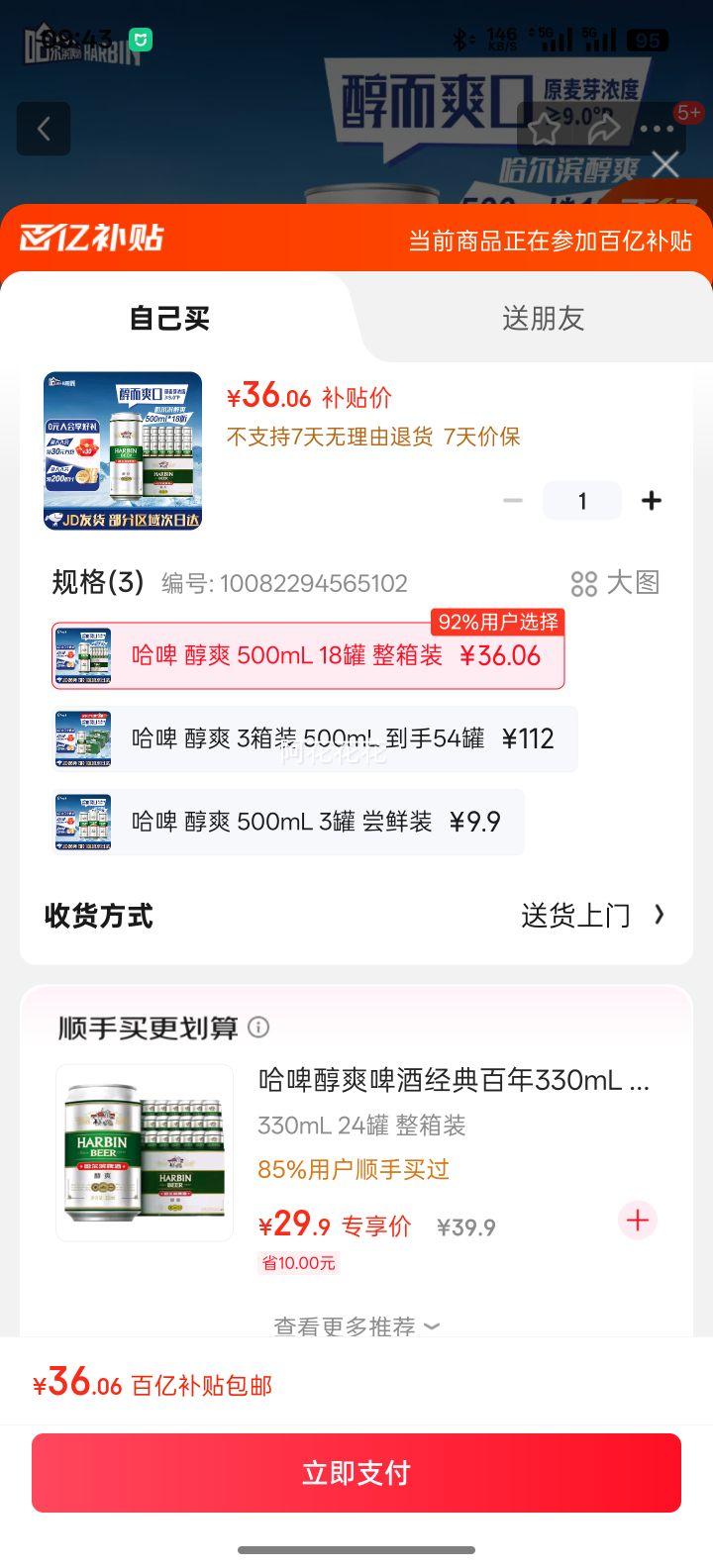Increase quantity with the plus stepper
Viewport: 713px width, 1568px height.
652,501
